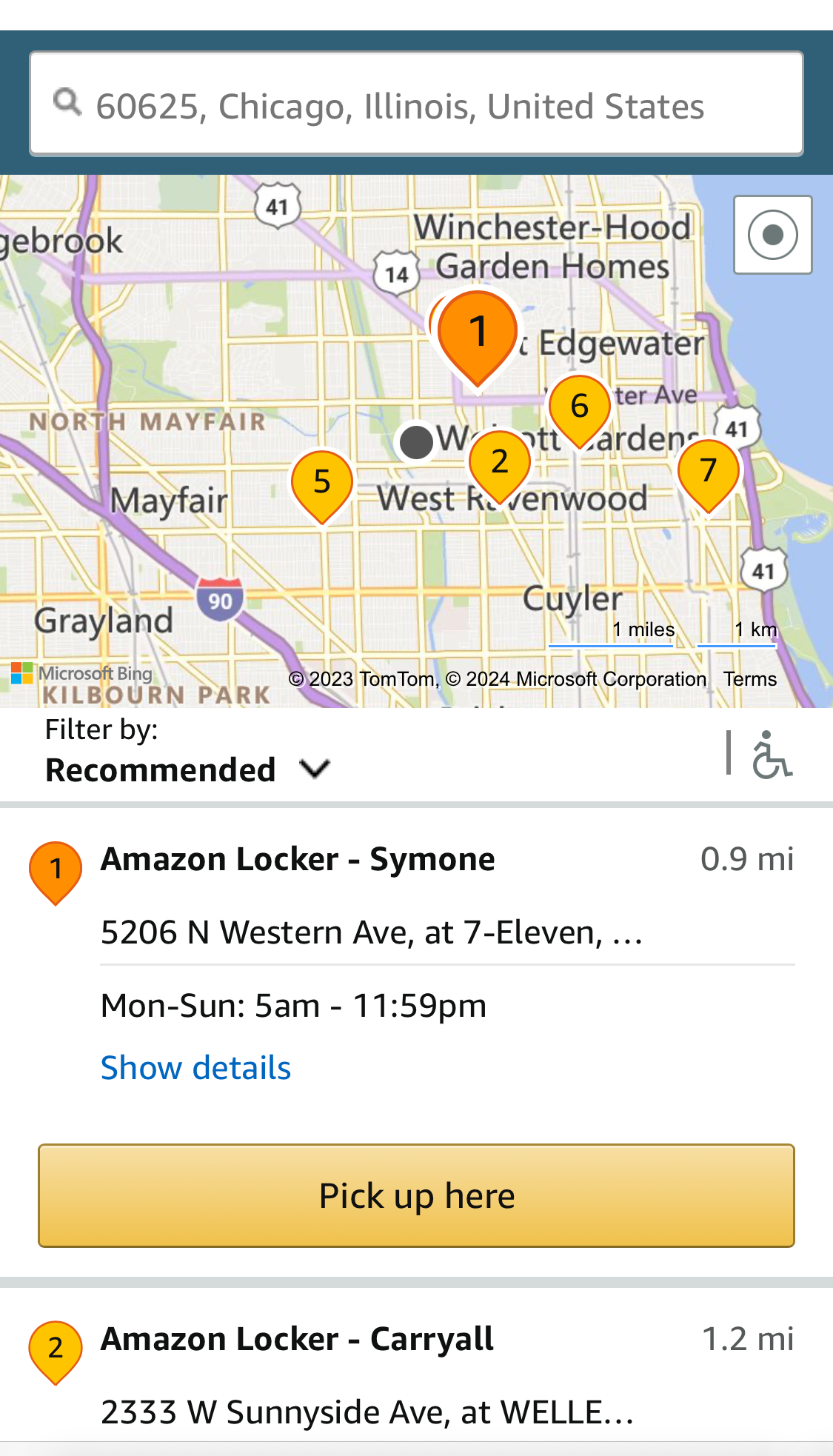Image resolution: width=833 pixels, height=1456 pixels.
Task: Click the current location icon on the map
Action: click(x=773, y=234)
